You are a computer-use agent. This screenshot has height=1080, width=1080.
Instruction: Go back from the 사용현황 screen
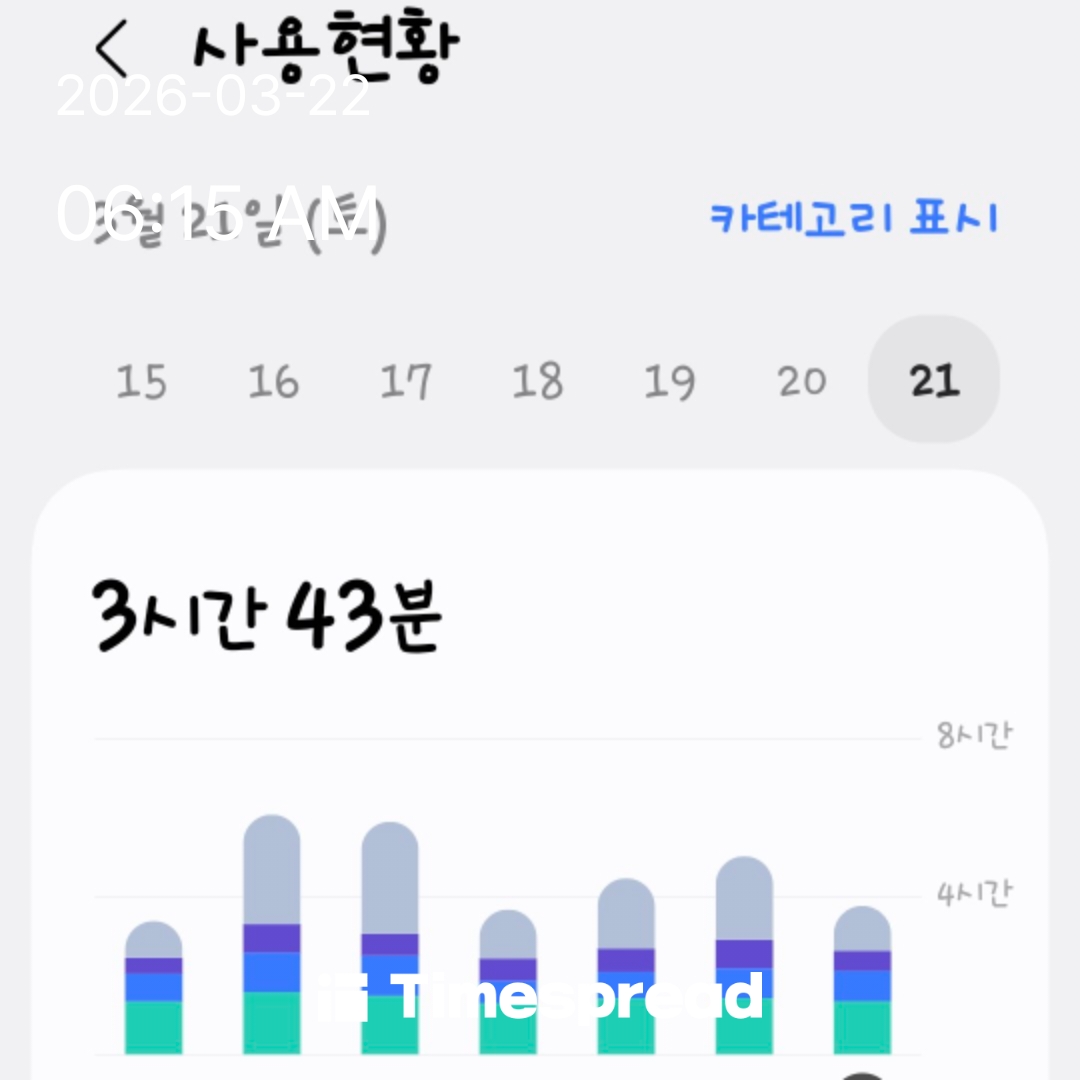point(112,50)
